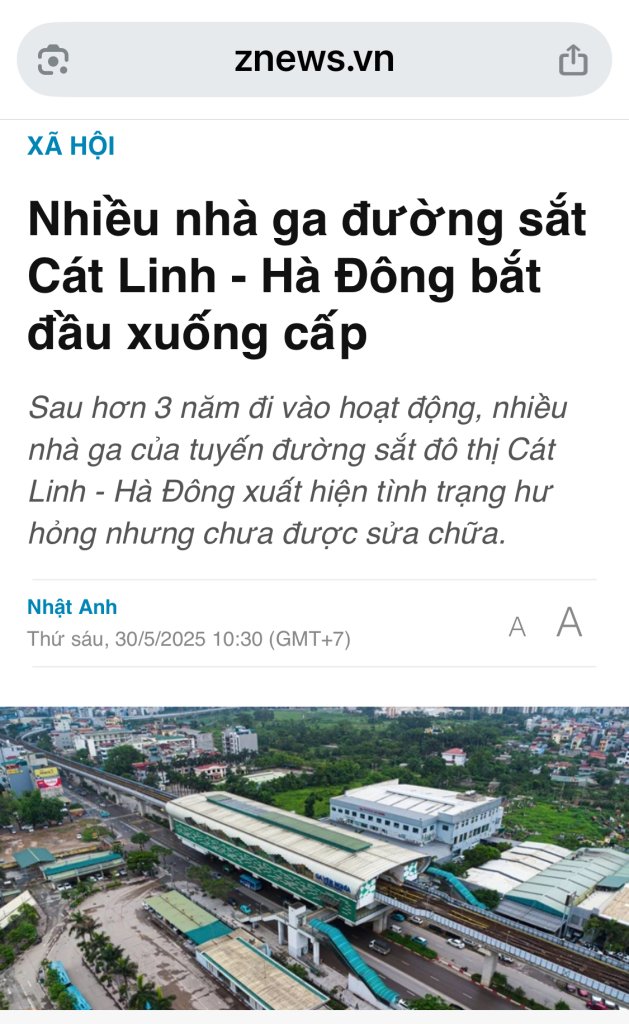Viewport: 629px width, 1024px height.
Task: Open the reader mode icon in address bar
Action: pyautogui.click(x=53, y=61)
